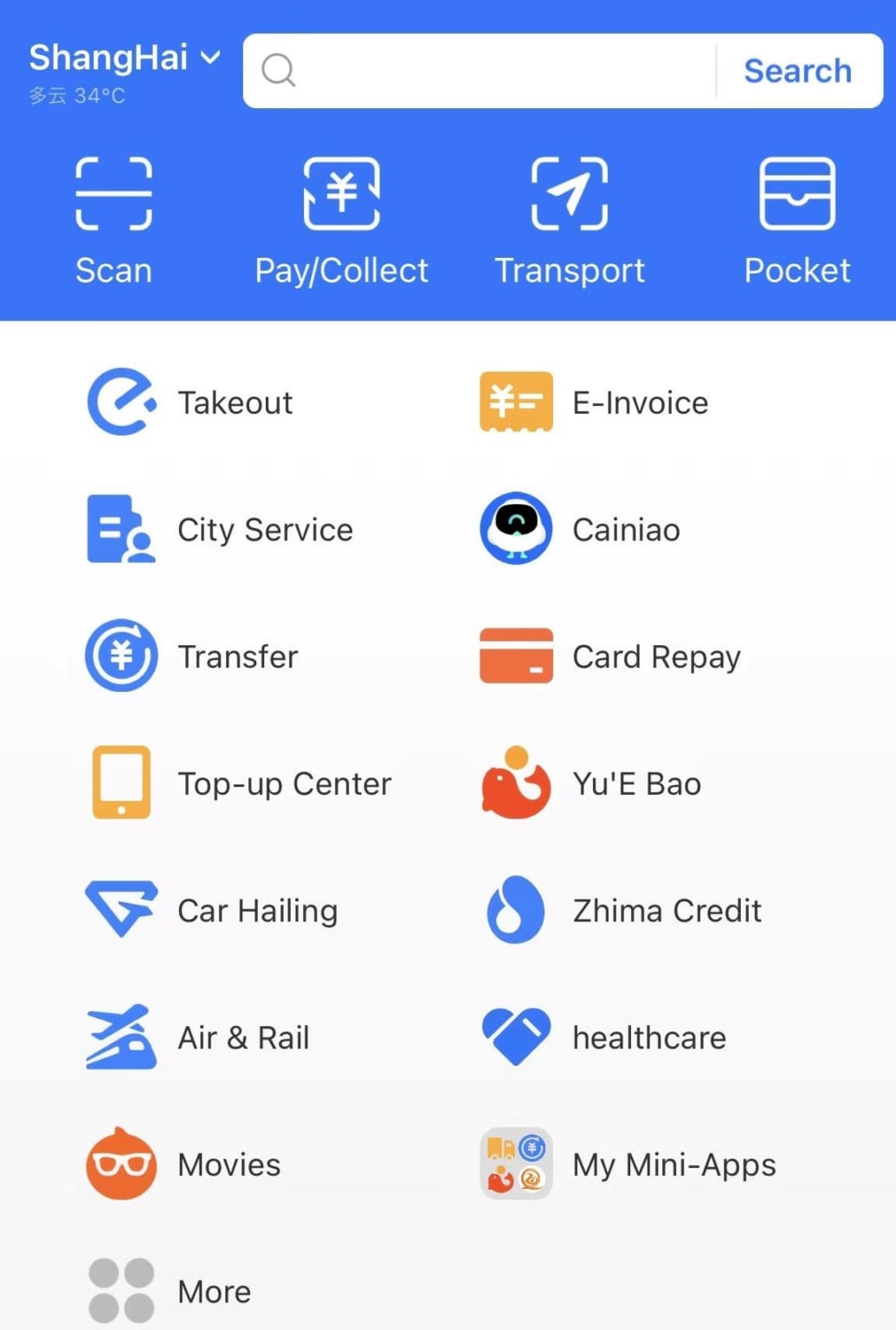Tap the Search button
This screenshot has width=896, height=1330.
797,71
